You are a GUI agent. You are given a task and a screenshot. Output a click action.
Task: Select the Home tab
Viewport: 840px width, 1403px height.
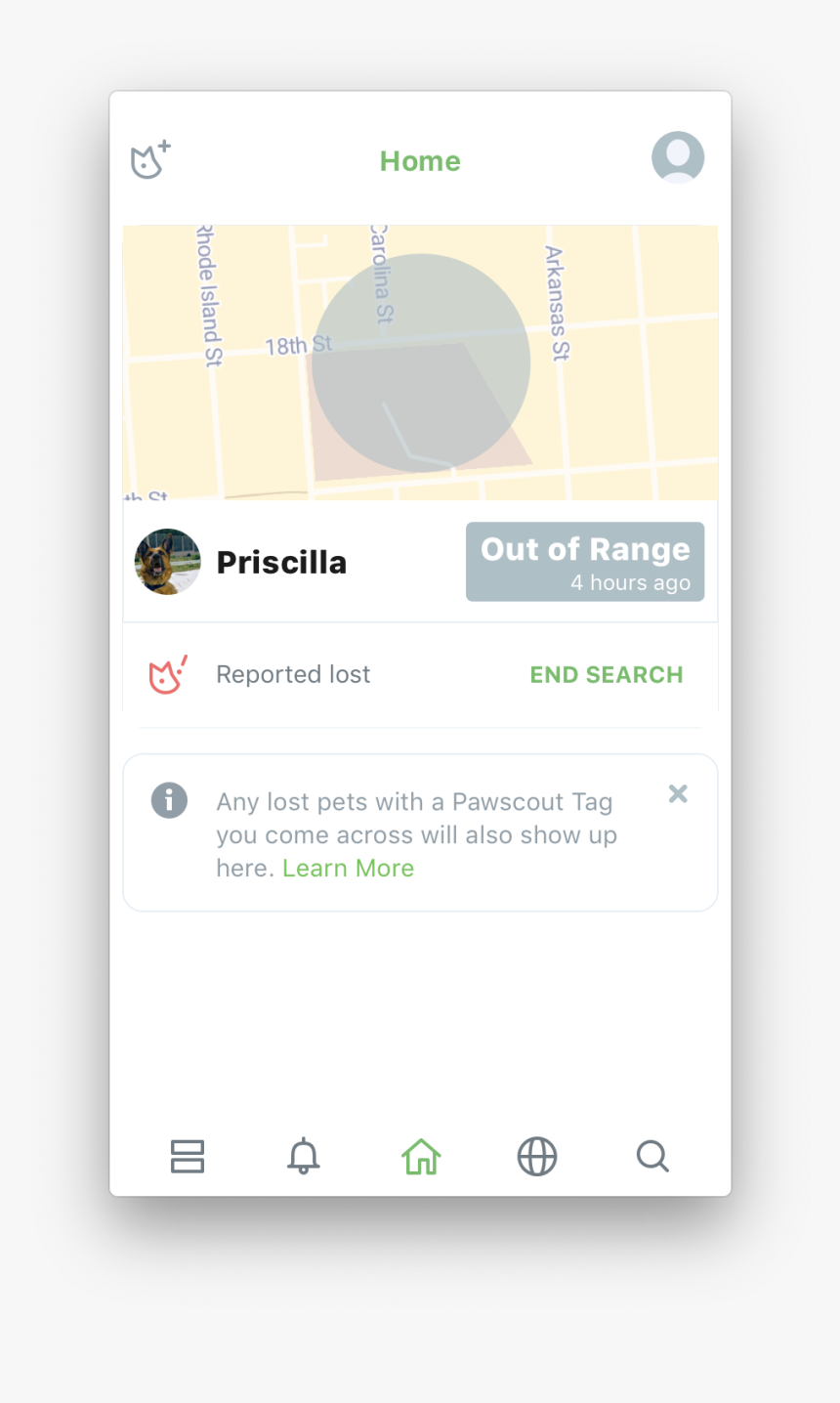coord(421,1156)
